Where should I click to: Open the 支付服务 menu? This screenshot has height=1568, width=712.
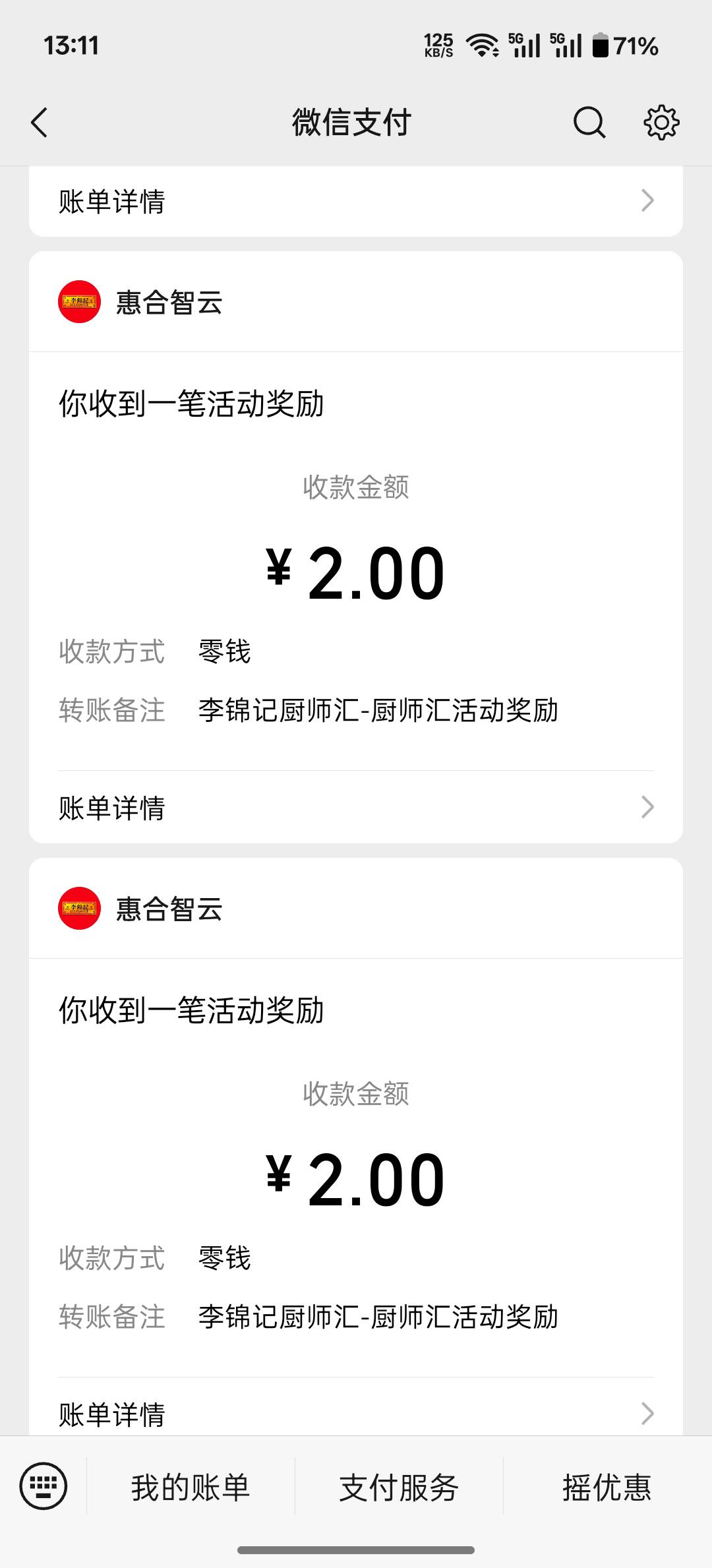[x=399, y=1488]
